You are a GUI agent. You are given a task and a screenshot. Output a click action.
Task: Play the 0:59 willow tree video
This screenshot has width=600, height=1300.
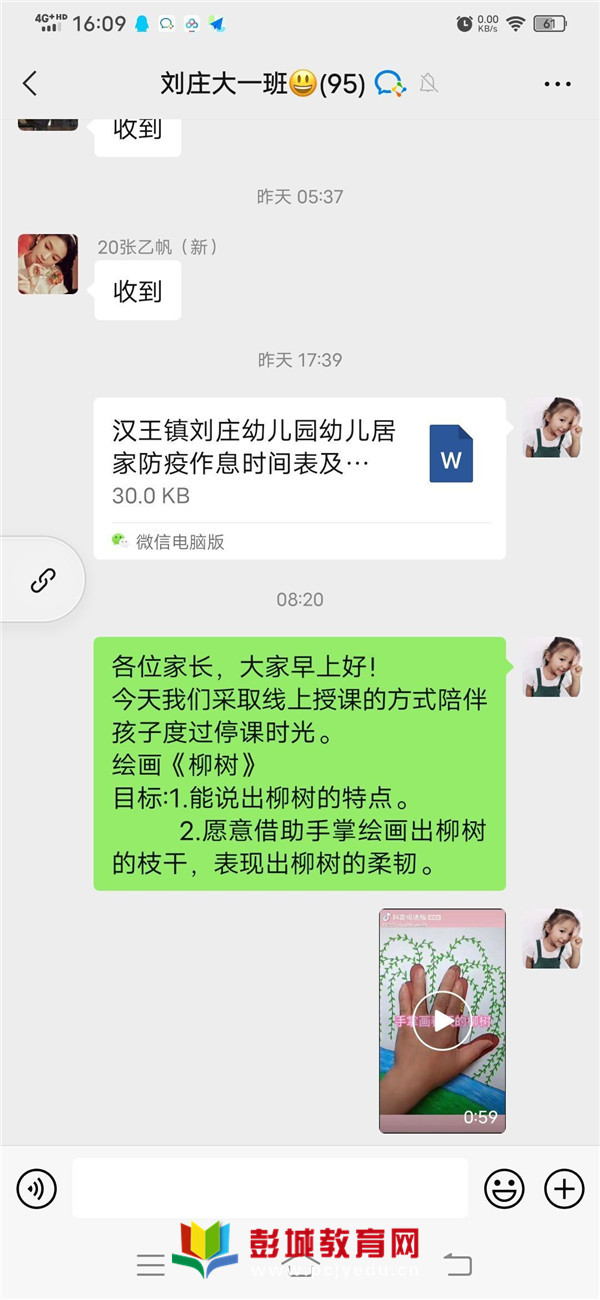pos(442,1020)
